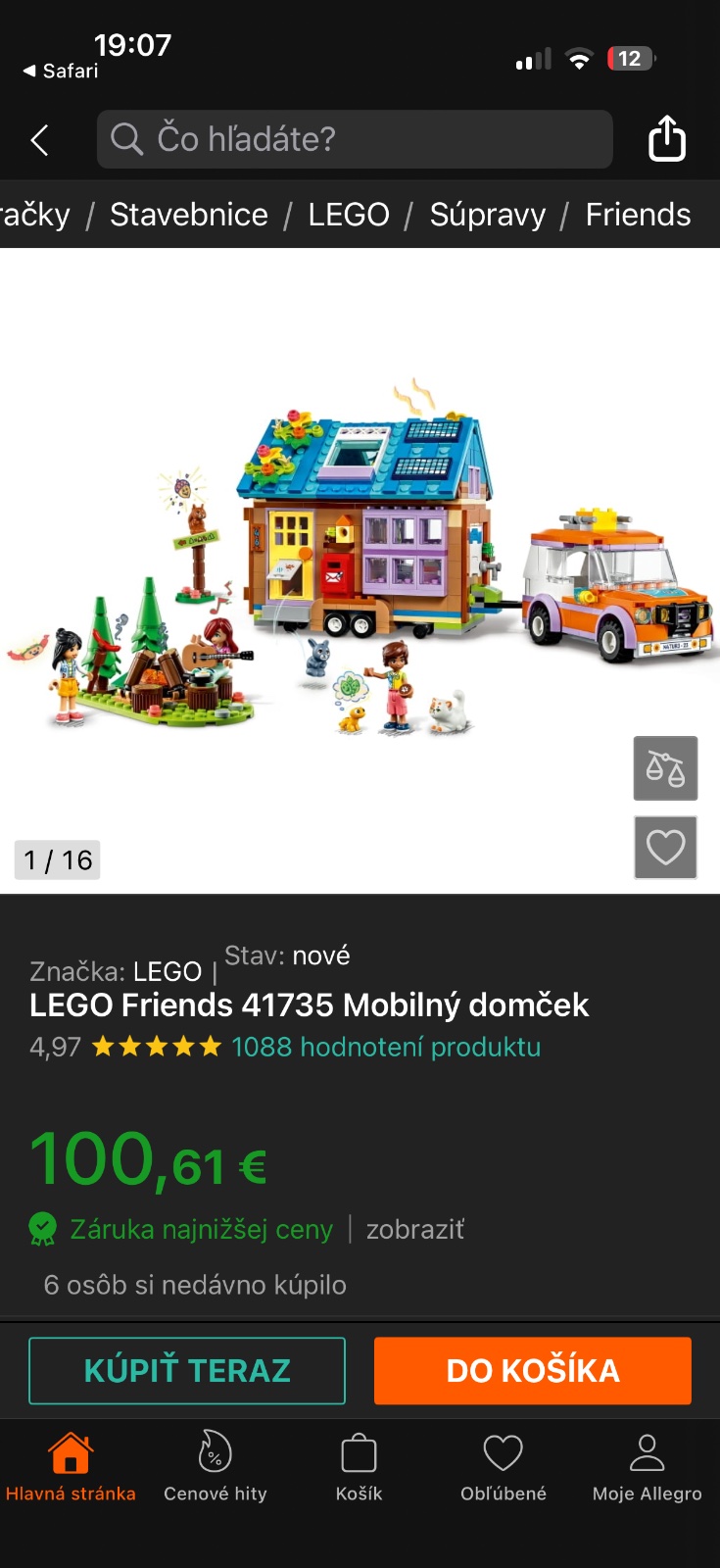Tap 'zobraziť' next to lowest price guarantee
Image resolution: width=720 pixels, height=1568 pixels.
click(415, 1229)
